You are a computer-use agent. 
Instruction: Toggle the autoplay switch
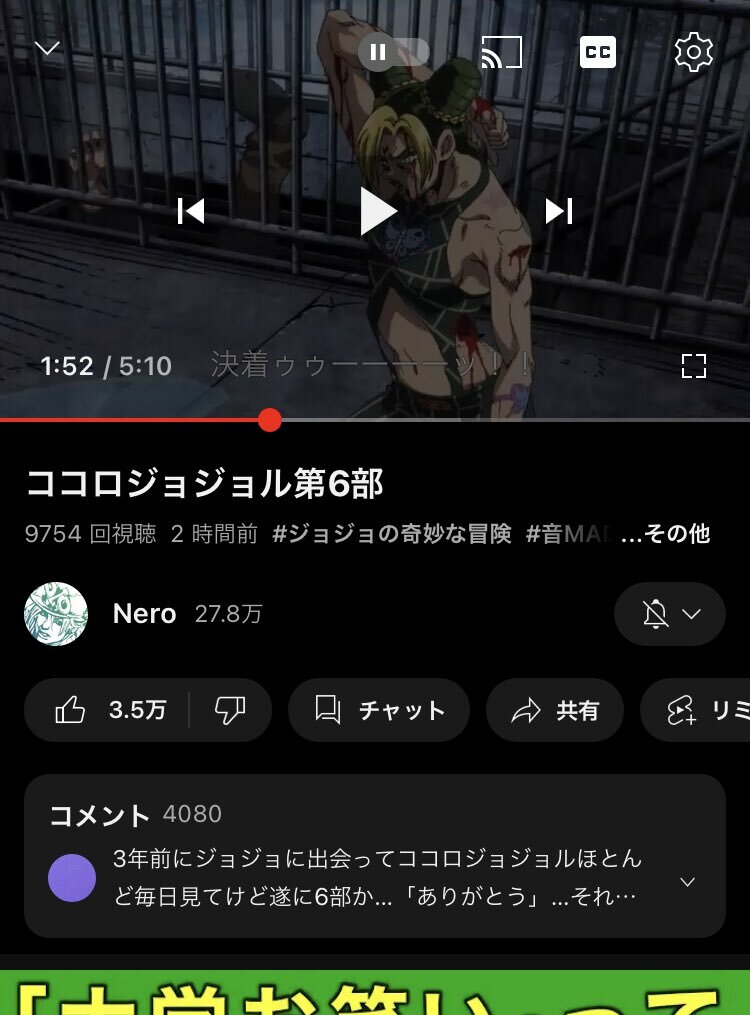tap(393, 52)
